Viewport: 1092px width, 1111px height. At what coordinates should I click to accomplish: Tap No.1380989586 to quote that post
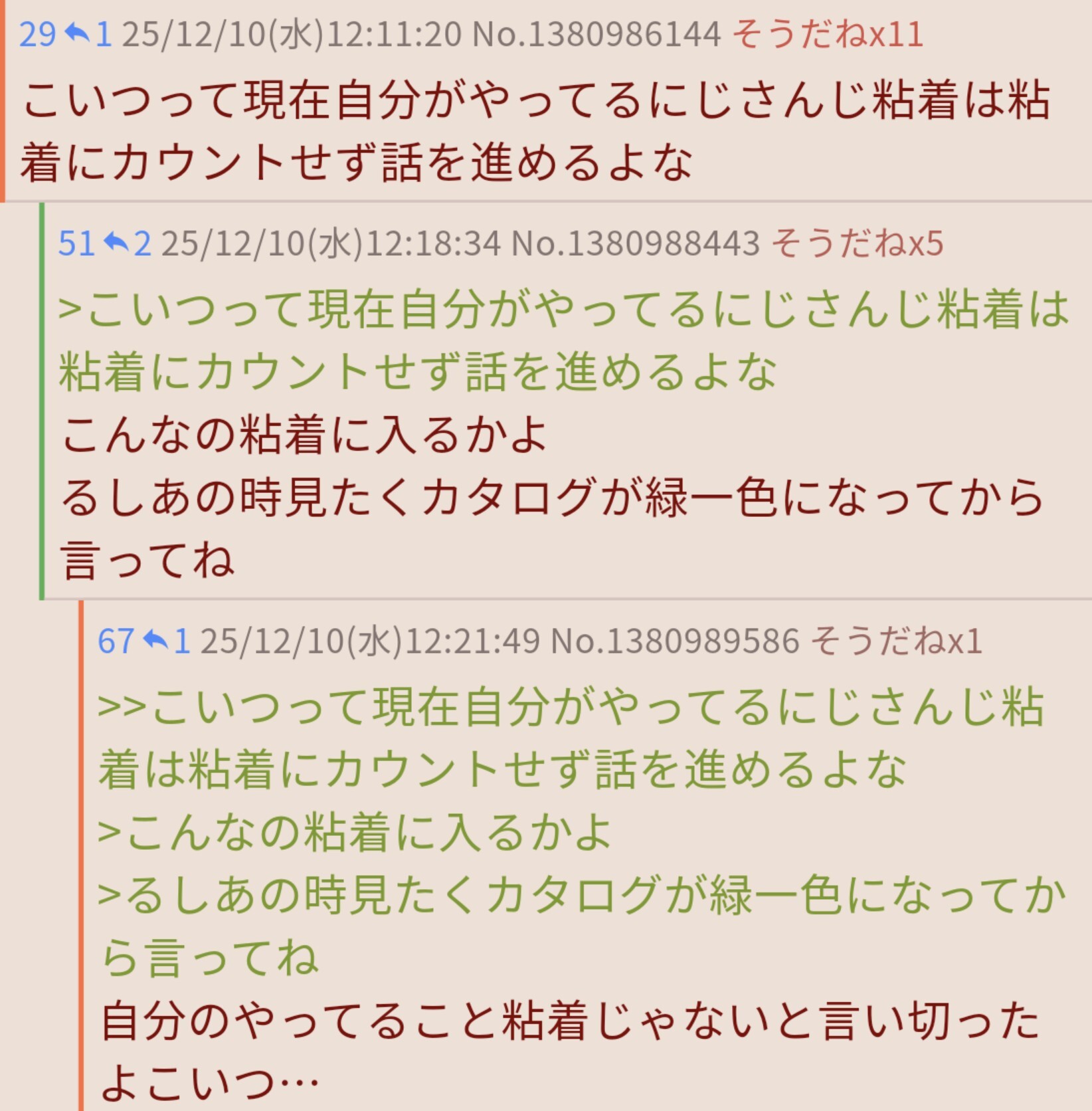pyautogui.click(x=674, y=641)
